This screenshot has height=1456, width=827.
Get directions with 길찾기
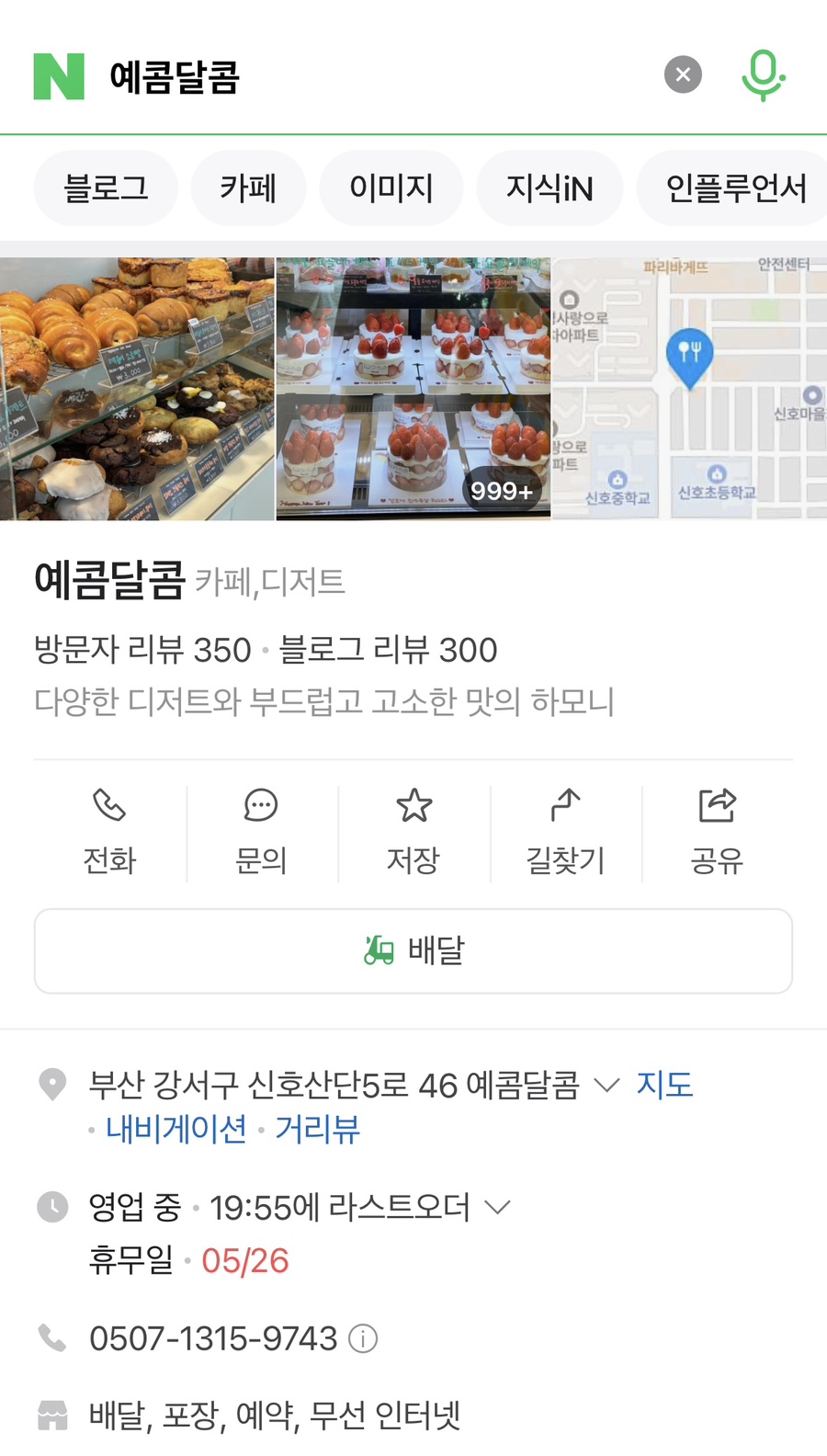click(565, 833)
